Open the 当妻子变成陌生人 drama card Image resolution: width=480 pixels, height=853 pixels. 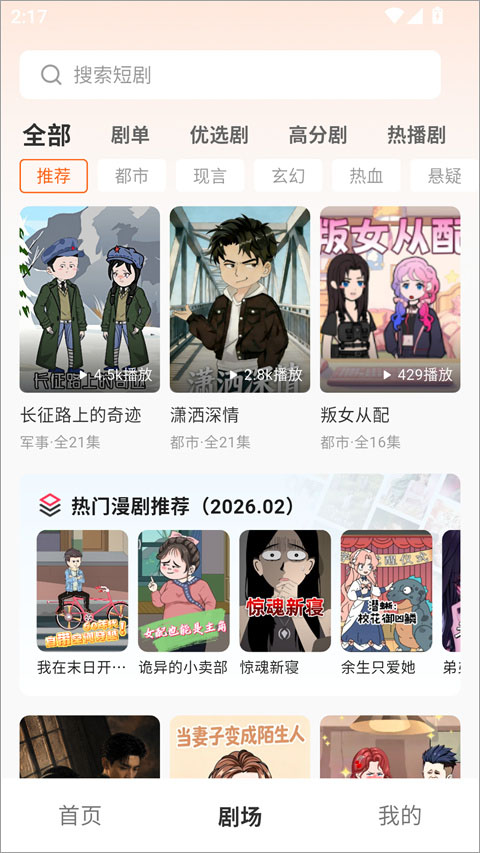tap(240, 746)
